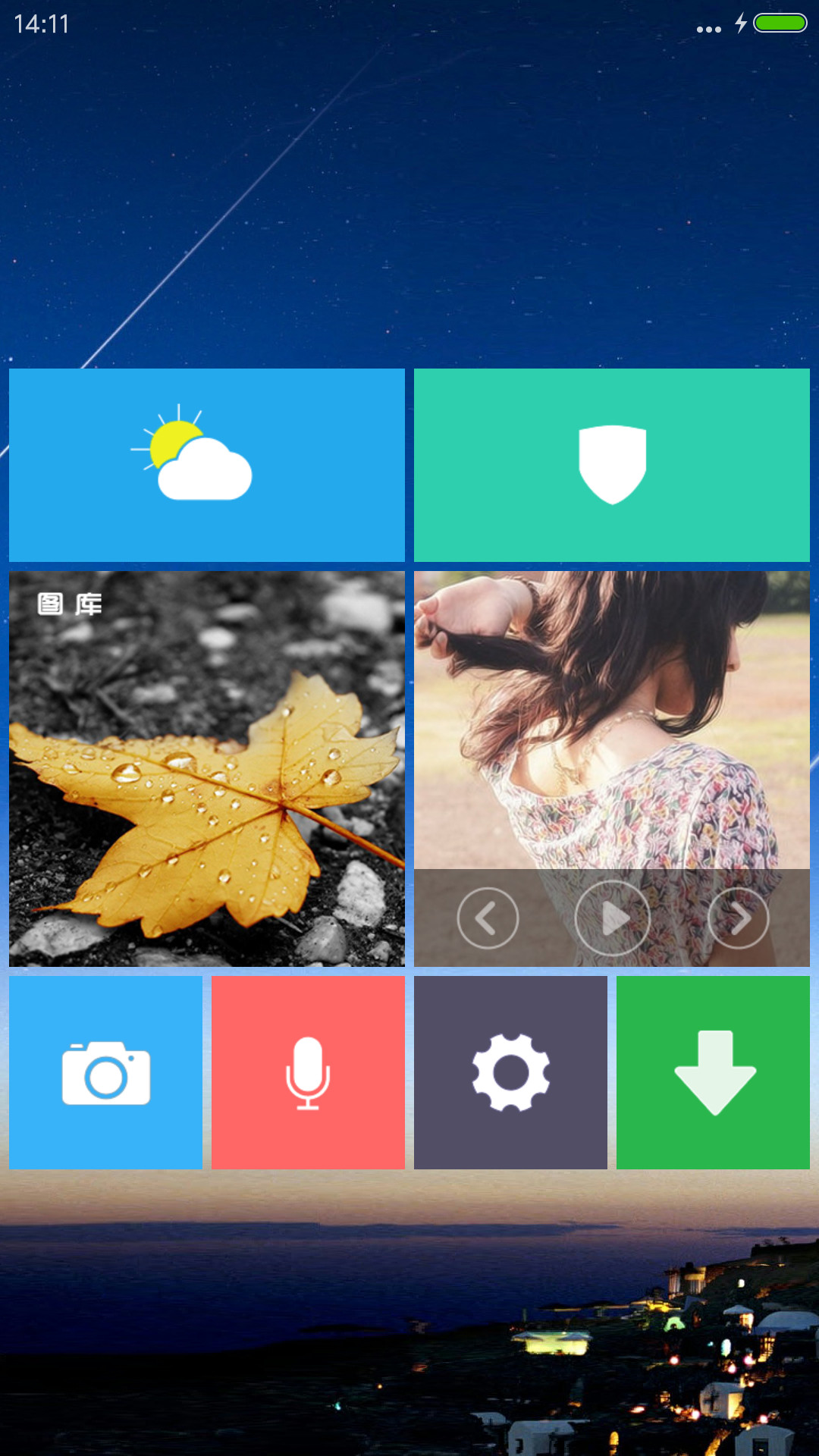
Task: Open the settings gear tile
Action: (510, 1072)
